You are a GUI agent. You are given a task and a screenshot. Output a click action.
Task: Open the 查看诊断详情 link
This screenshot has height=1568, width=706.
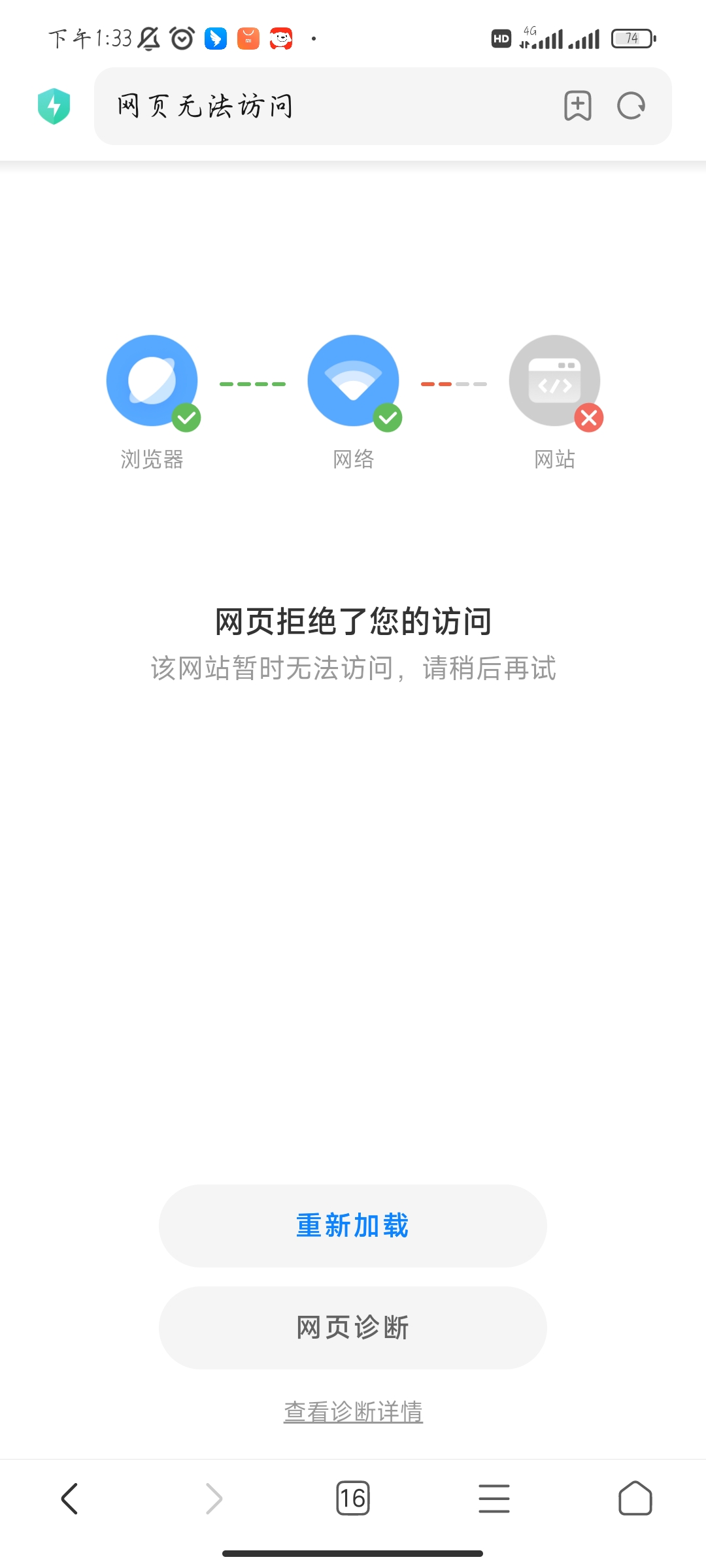[x=353, y=1412]
